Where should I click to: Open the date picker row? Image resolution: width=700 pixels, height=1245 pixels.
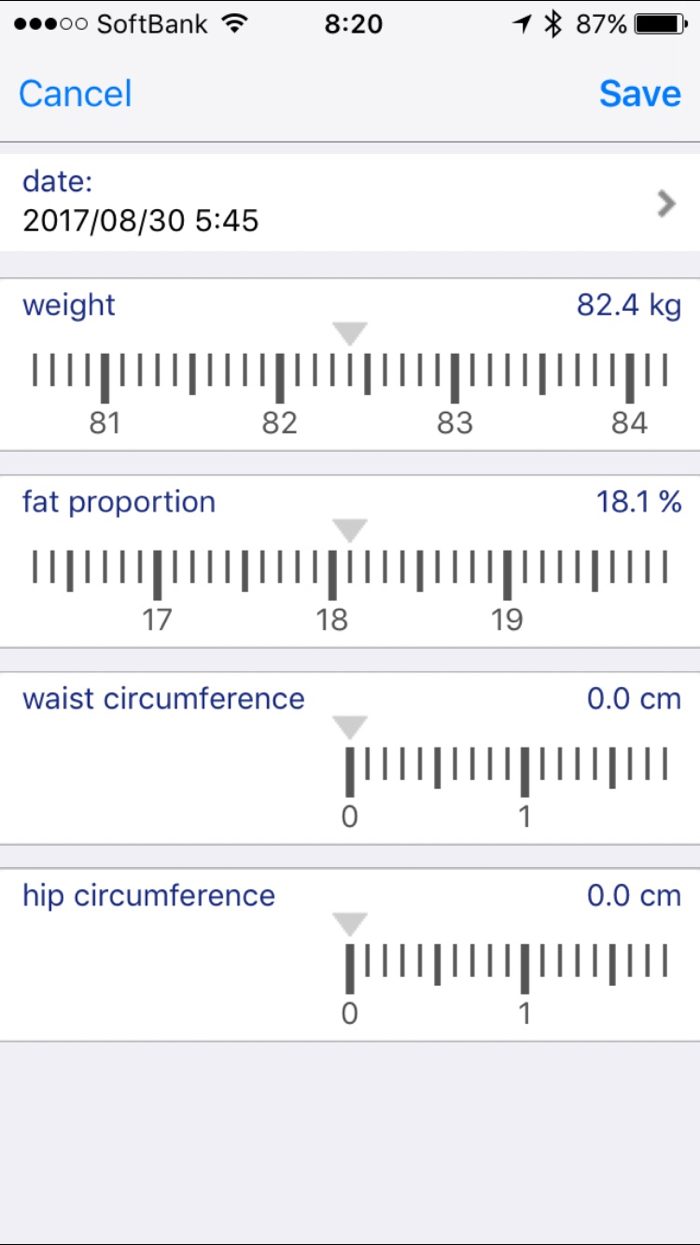[350, 202]
